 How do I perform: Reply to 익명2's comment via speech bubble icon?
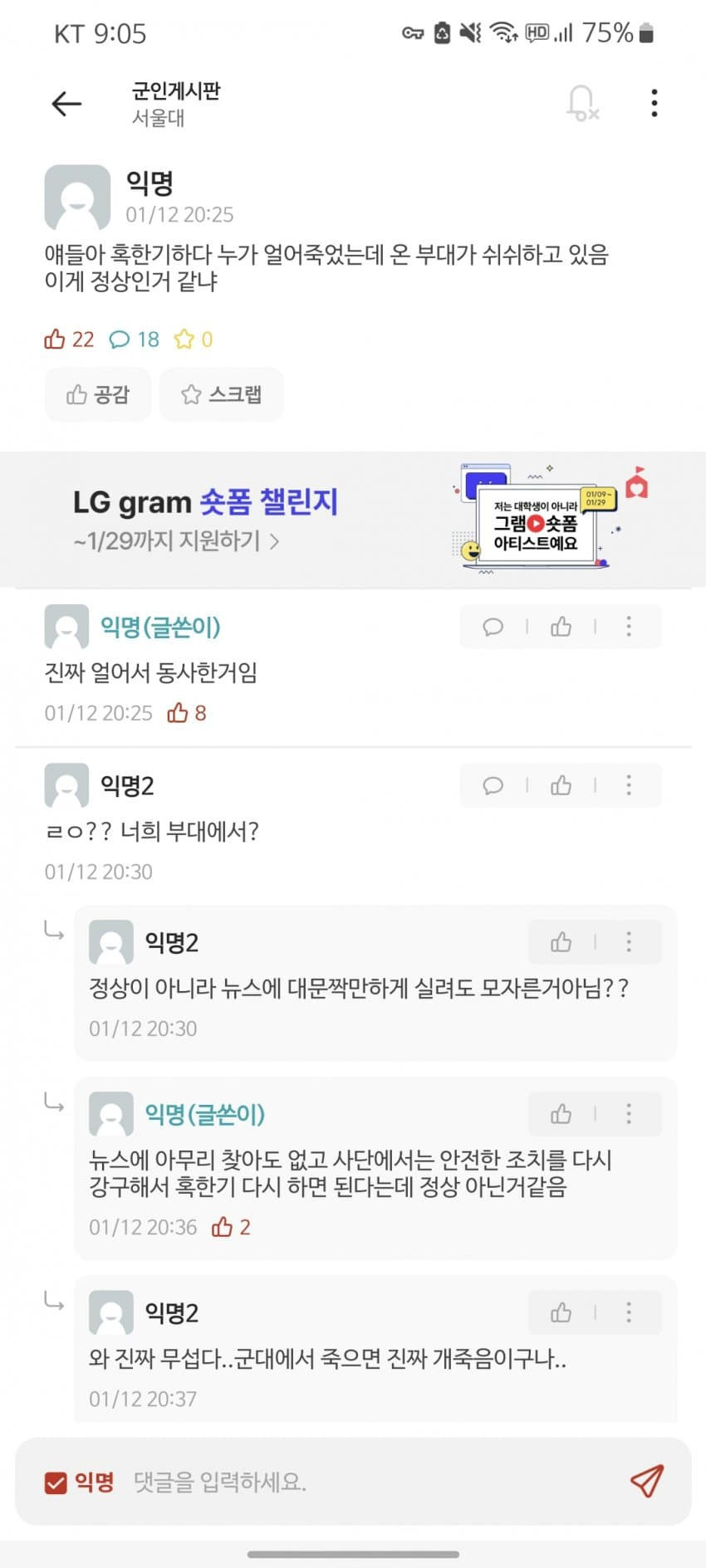pyautogui.click(x=494, y=785)
